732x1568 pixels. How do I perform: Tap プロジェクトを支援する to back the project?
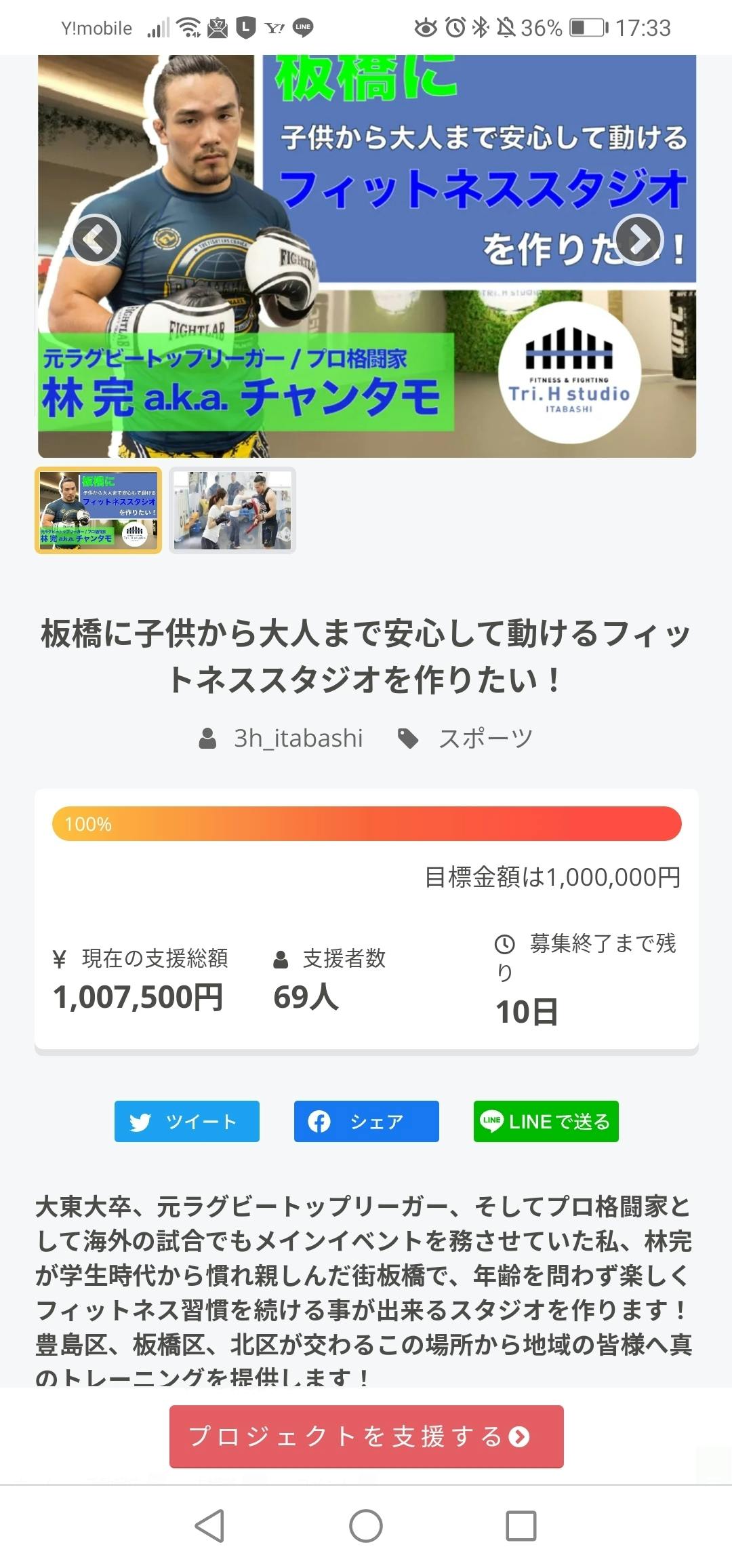(366, 1436)
